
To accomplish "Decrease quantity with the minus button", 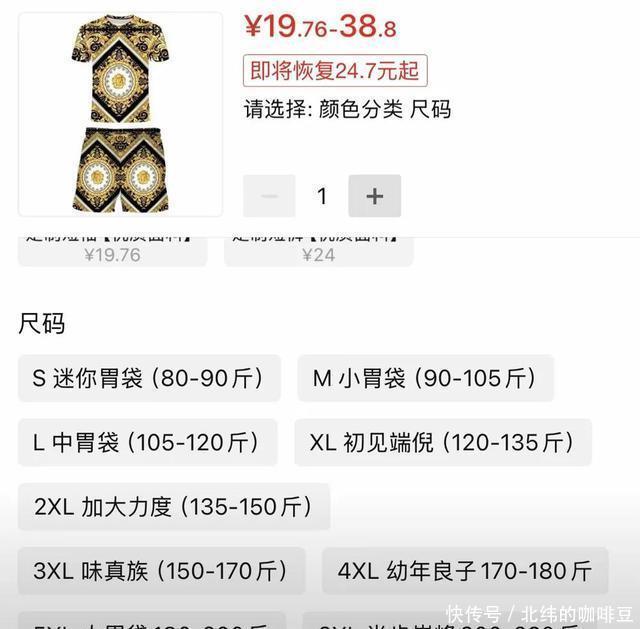I will coord(269,196).
